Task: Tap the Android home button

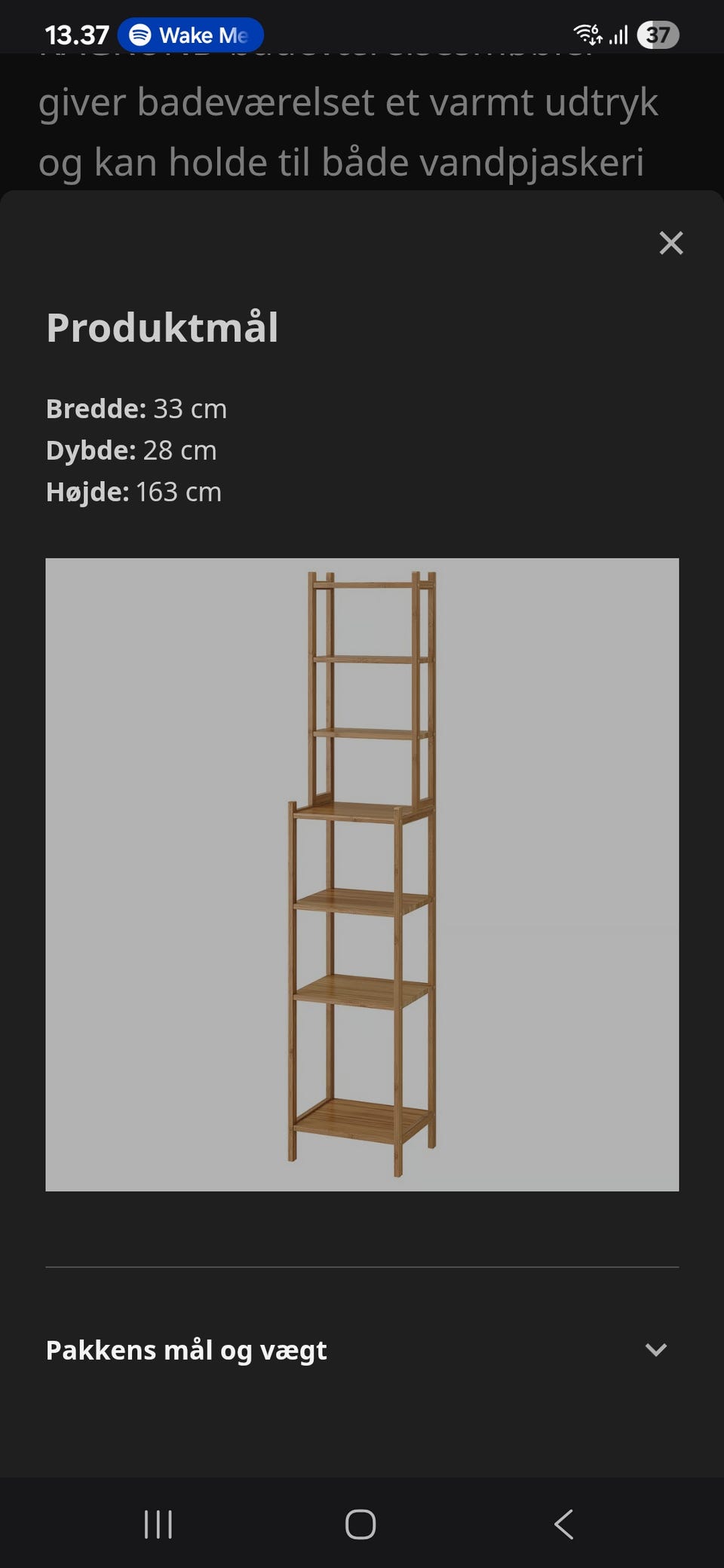Action: (x=361, y=1523)
